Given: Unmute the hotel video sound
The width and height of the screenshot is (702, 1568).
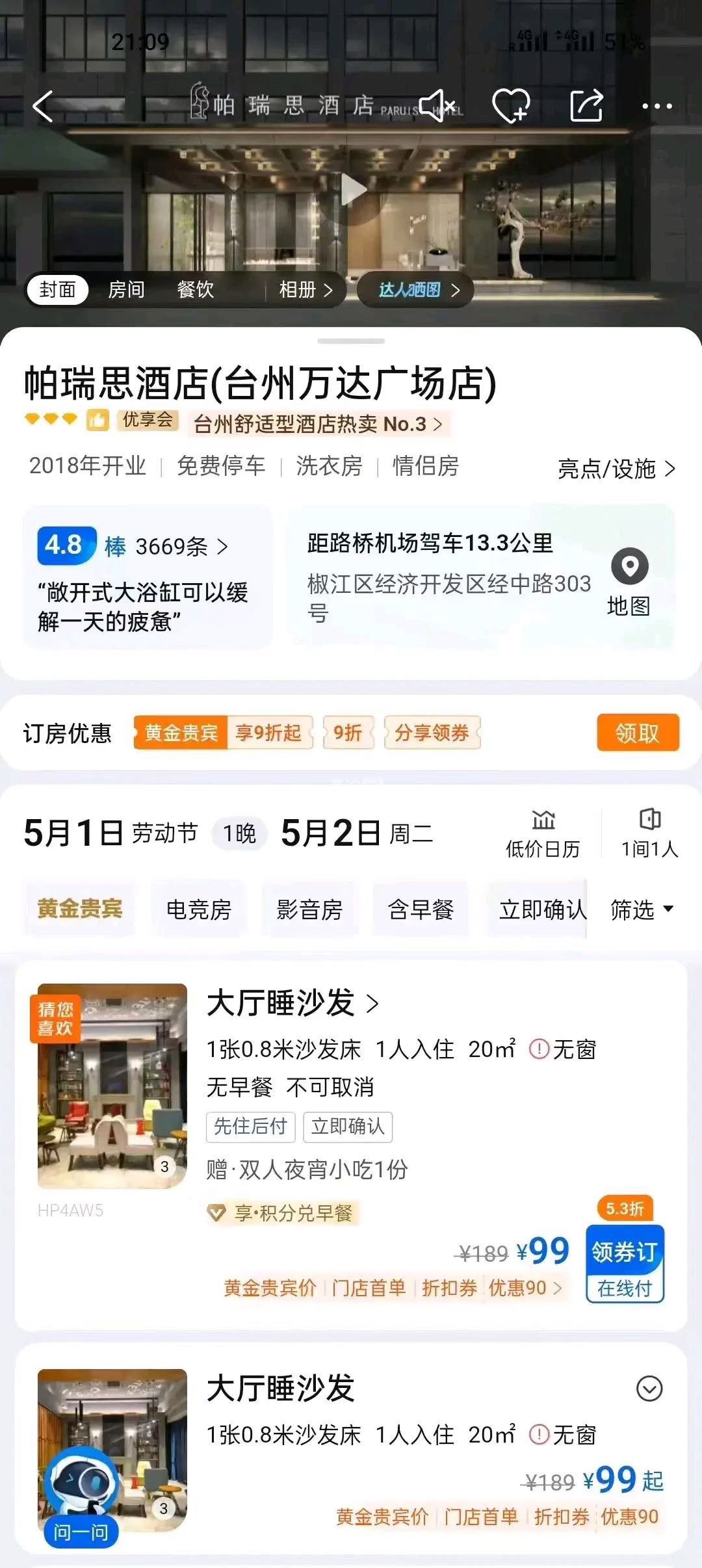Looking at the screenshot, I should tap(437, 106).
